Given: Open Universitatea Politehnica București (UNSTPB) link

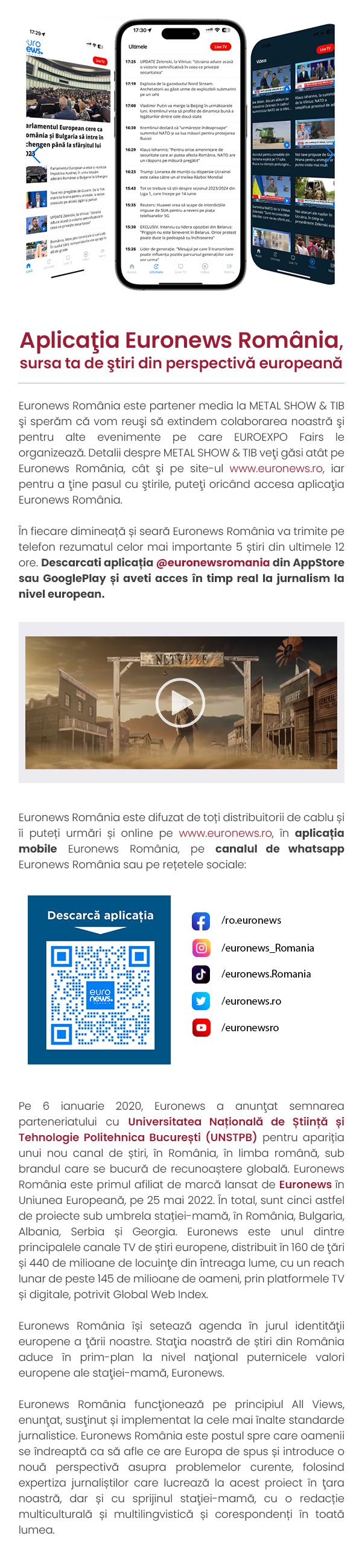Looking at the screenshot, I should coord(180,1129).
